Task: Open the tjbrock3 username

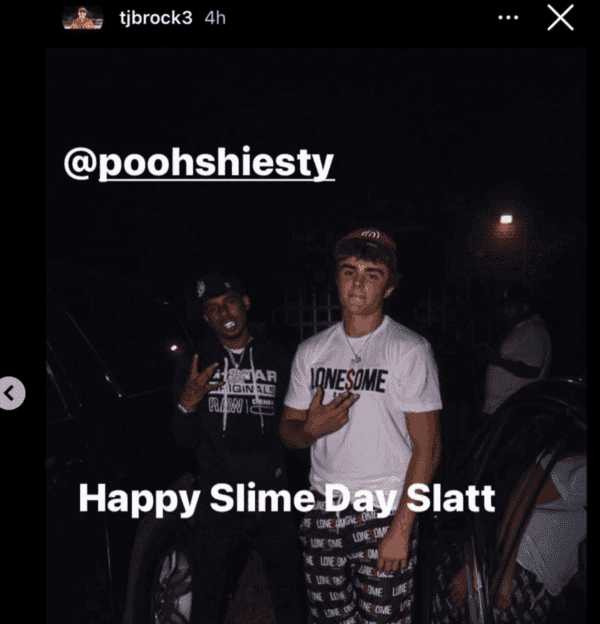Action: click(x=156, y=18)
